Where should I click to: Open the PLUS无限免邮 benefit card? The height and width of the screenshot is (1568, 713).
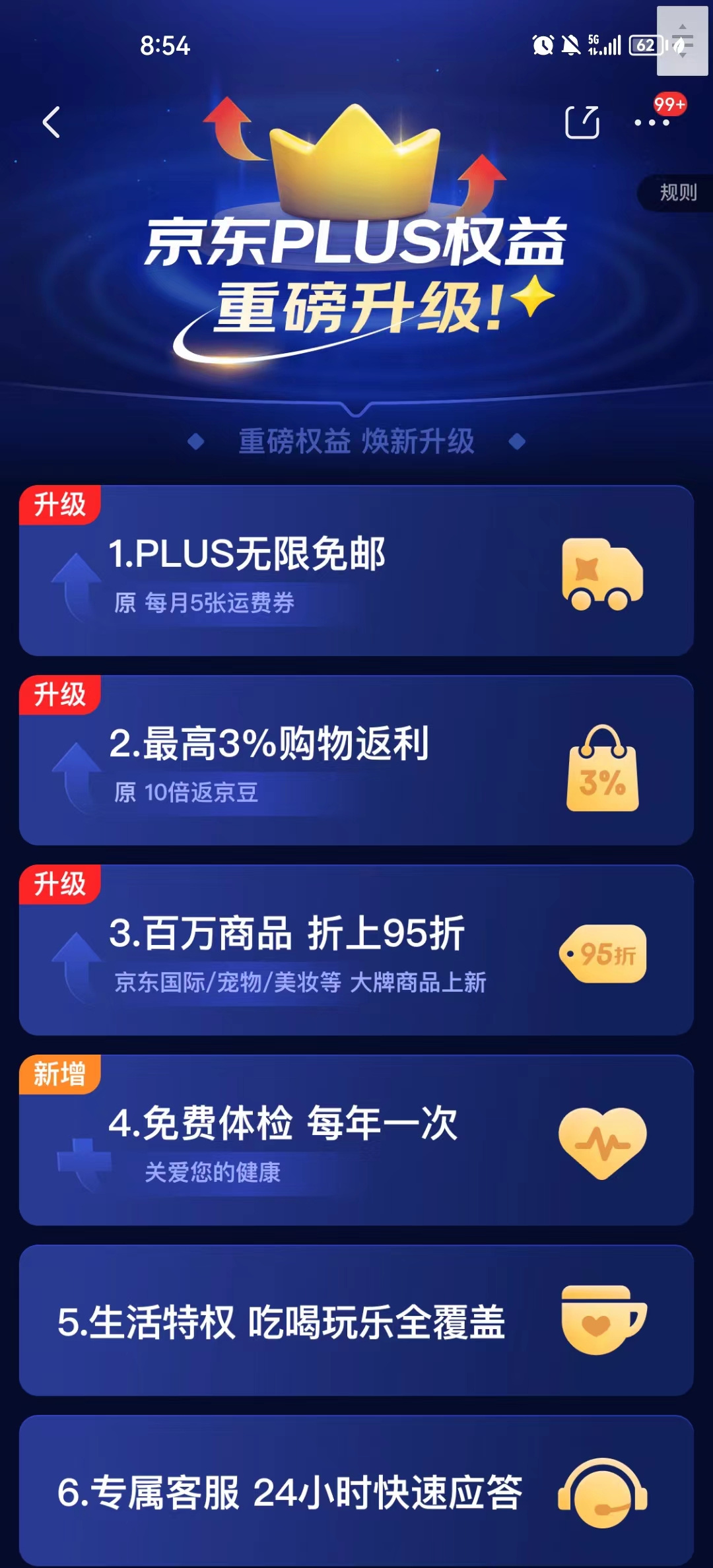click(356, 572)
